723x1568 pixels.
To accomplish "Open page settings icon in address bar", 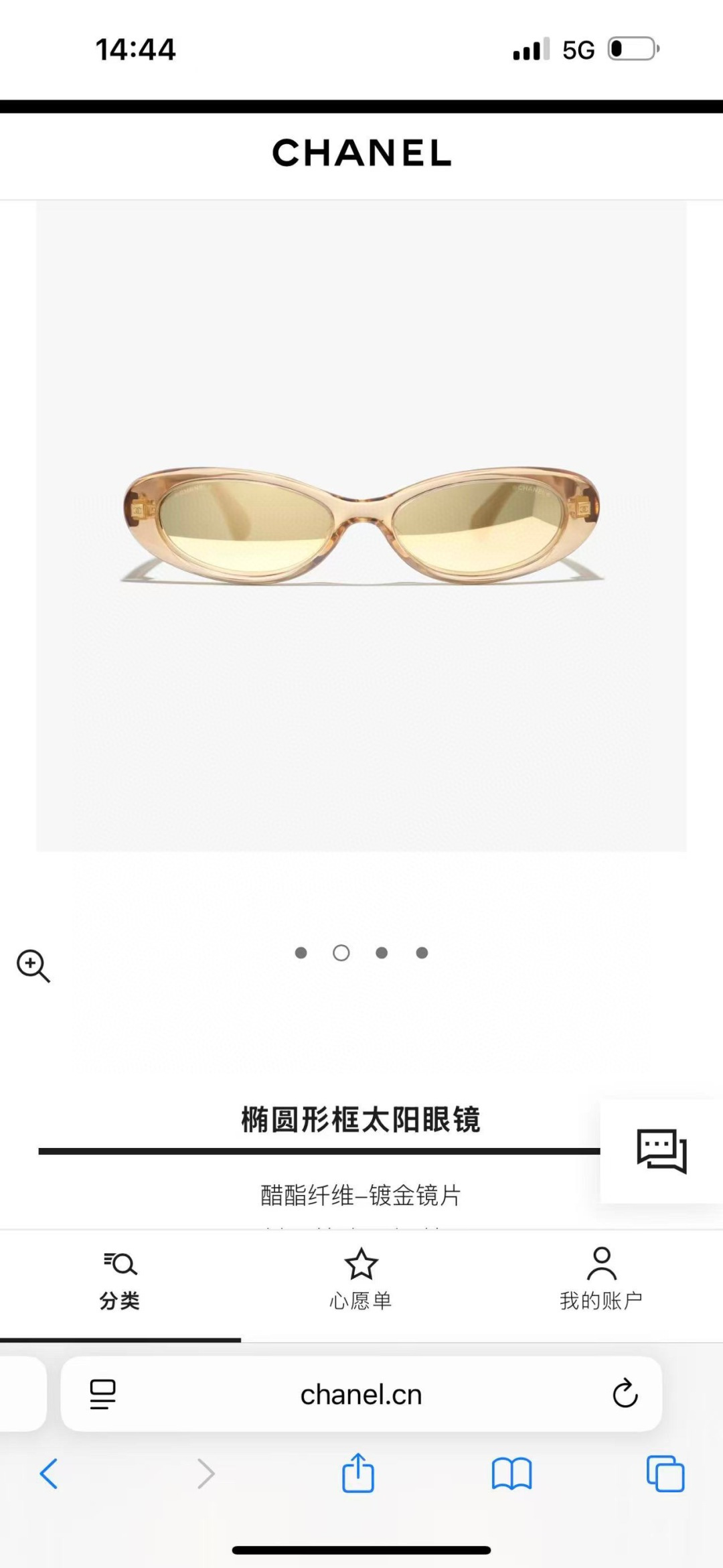I will click(x=102, y=1395).
